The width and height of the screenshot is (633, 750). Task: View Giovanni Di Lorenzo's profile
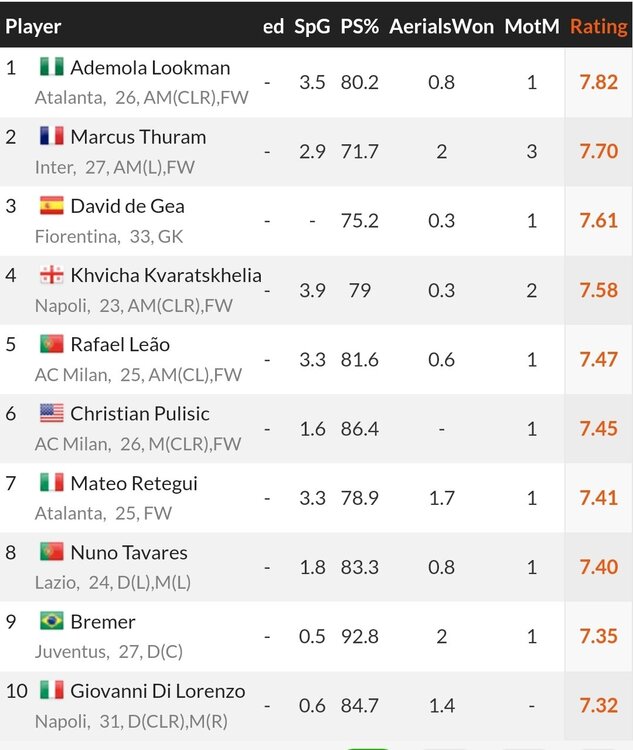(x=157, y=691)
